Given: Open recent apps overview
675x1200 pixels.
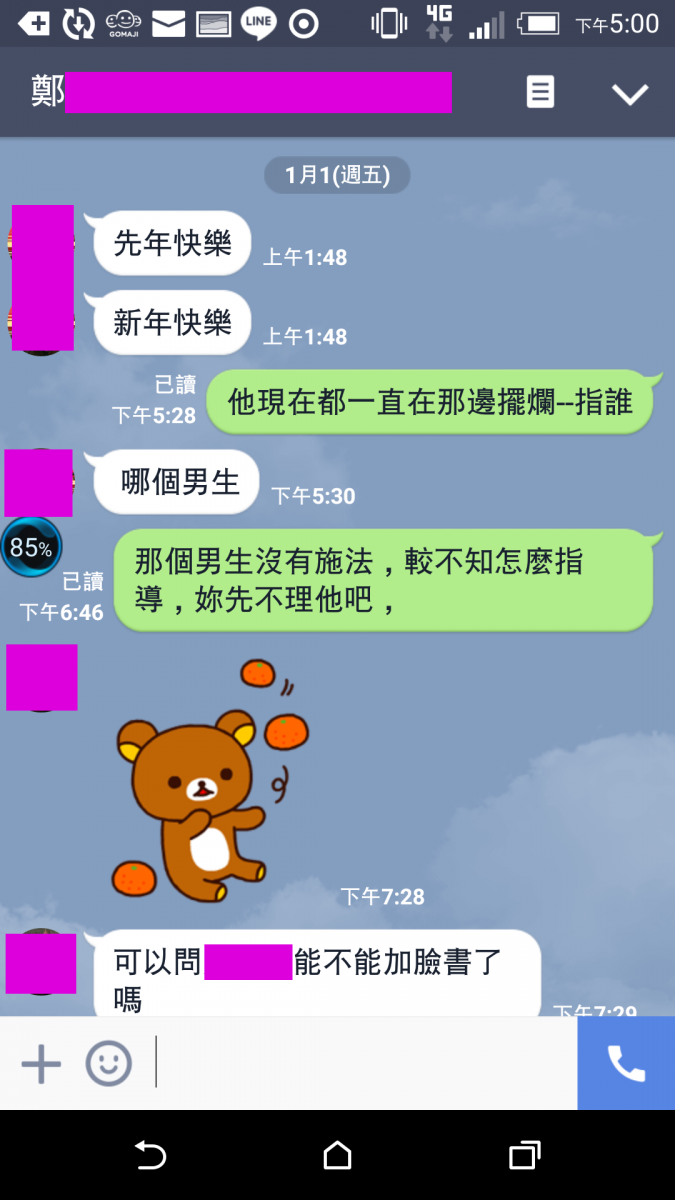Looking at the screenshot, I should [524, 1156].
